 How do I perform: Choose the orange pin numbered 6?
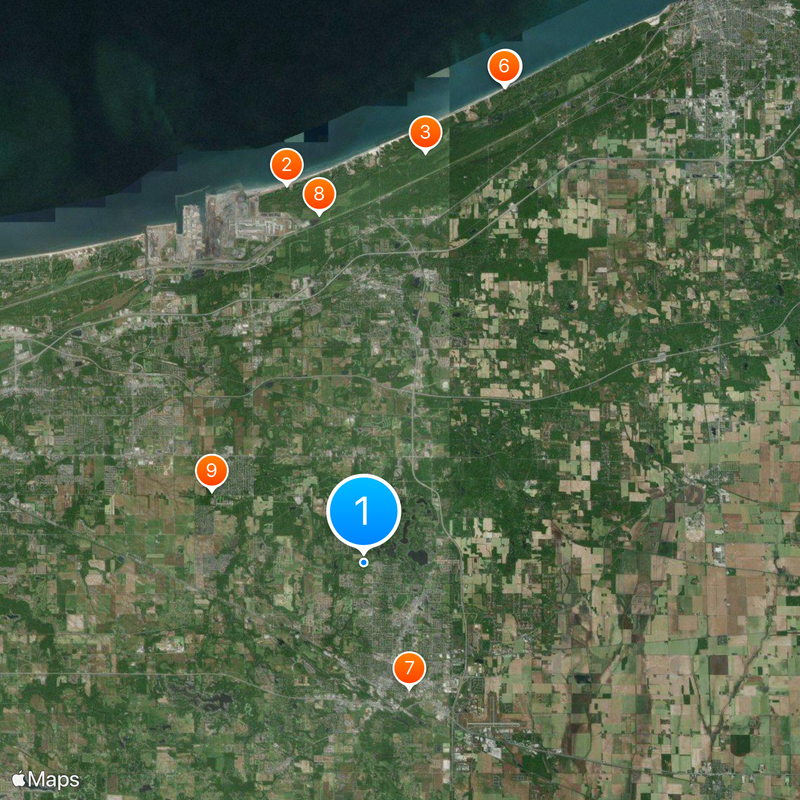pyautogui.click(x=504, y=67)
